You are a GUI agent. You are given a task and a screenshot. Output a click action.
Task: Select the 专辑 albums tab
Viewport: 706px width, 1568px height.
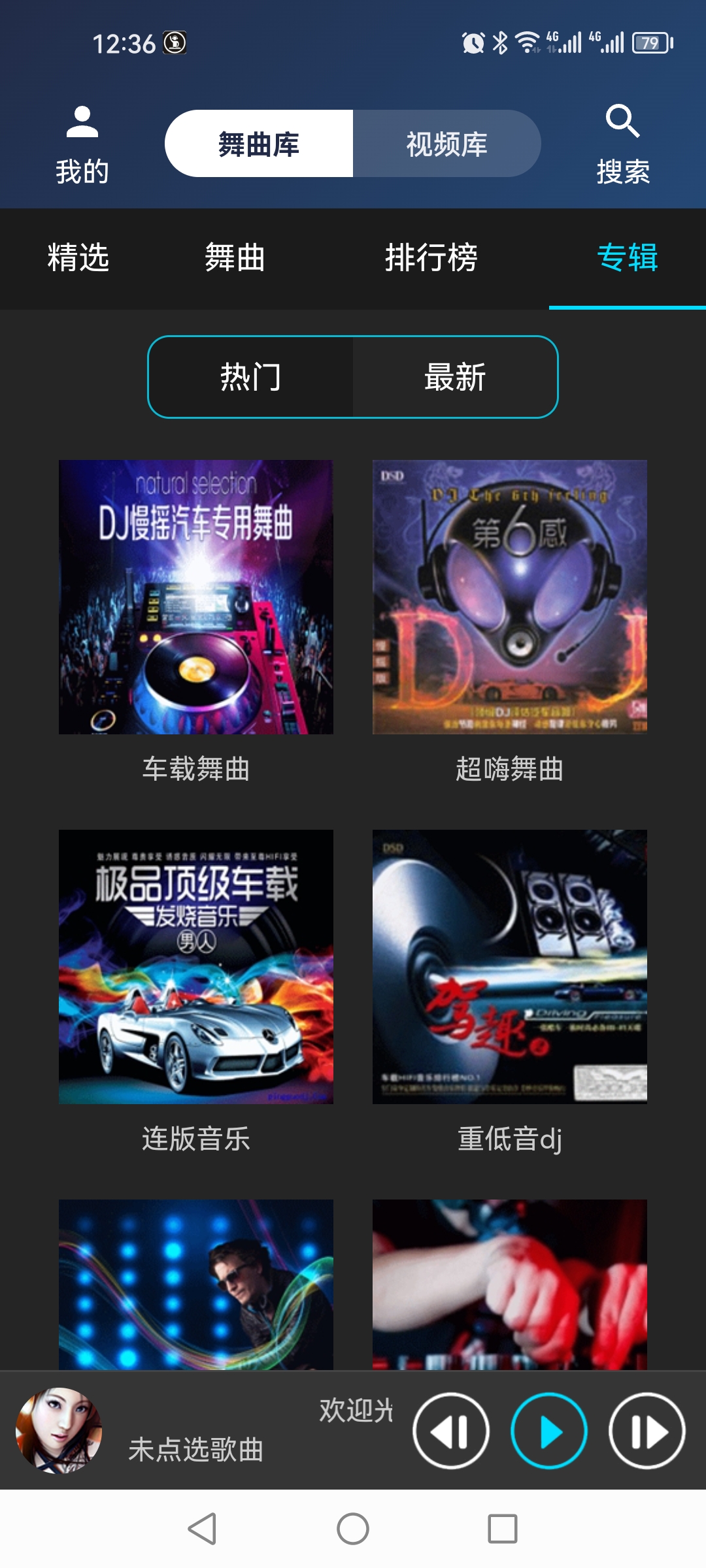627,257
